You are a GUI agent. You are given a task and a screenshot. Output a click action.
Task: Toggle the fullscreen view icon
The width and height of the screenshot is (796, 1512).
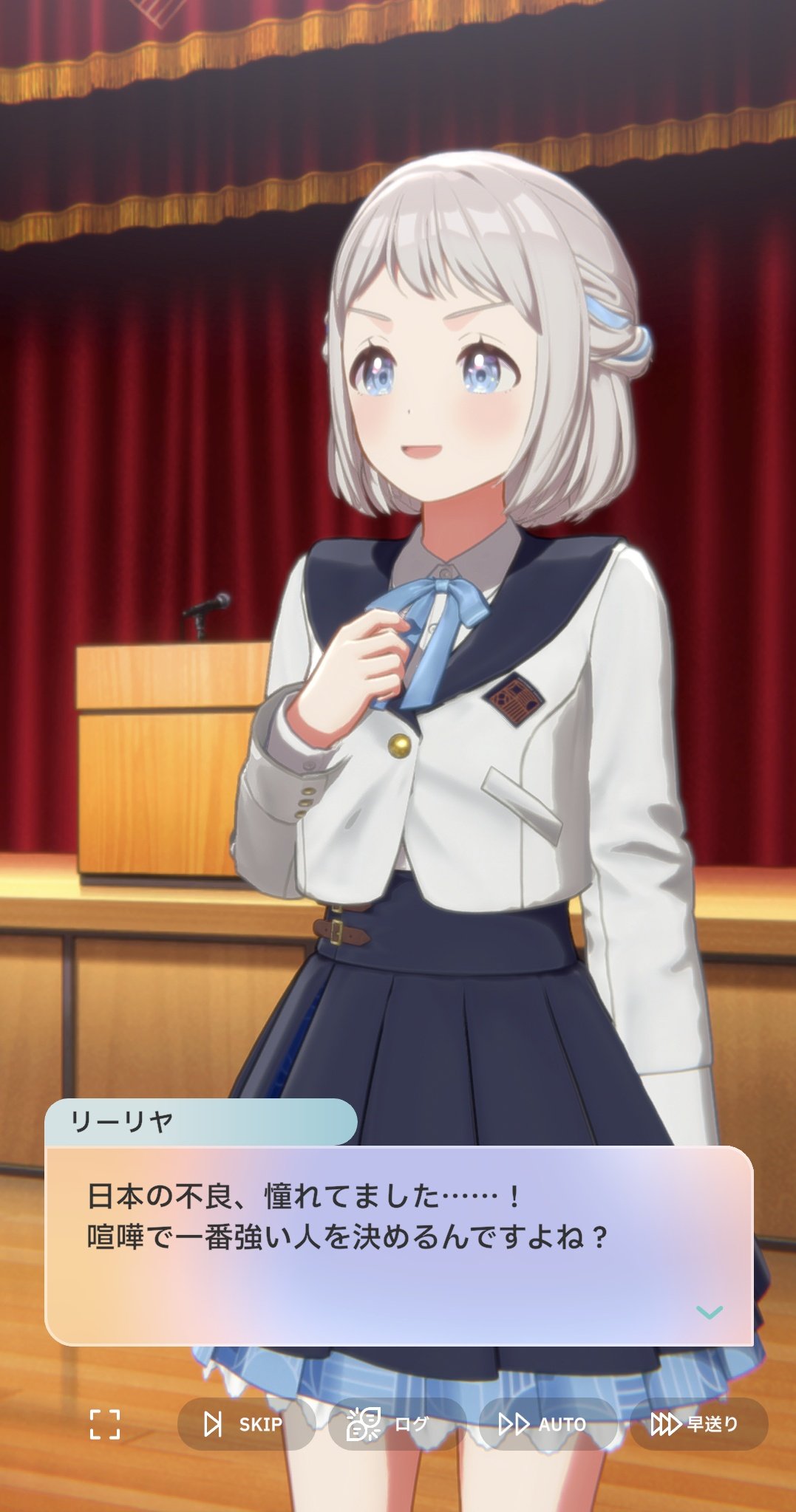pos(104,1423)
